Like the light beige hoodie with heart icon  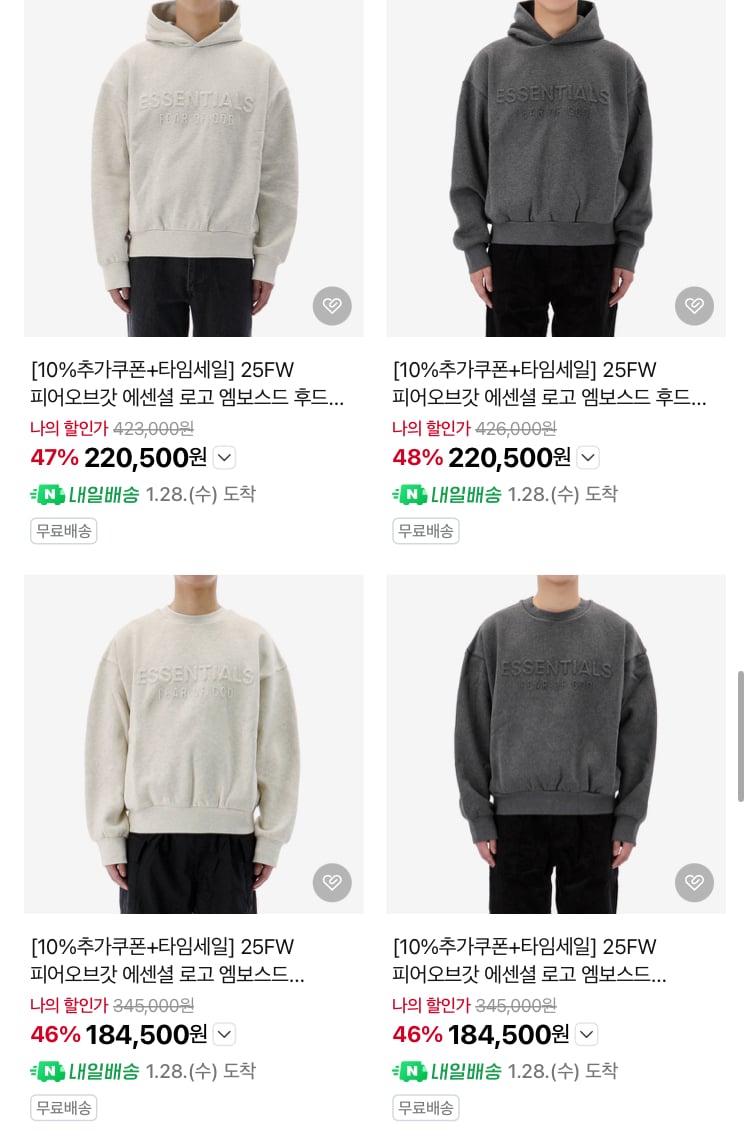point(332,306)
